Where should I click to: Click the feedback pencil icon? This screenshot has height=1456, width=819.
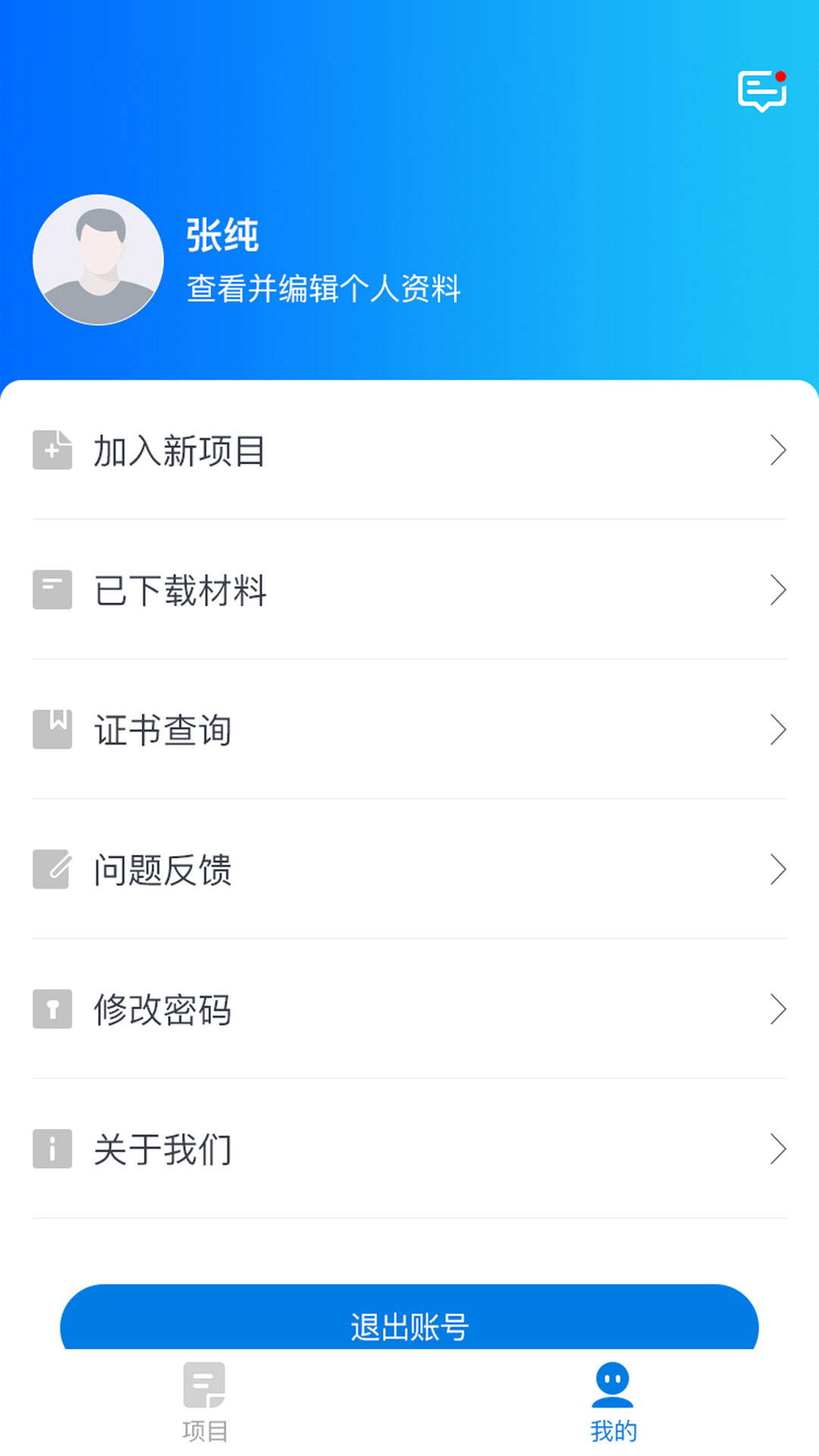click(52, 871)
